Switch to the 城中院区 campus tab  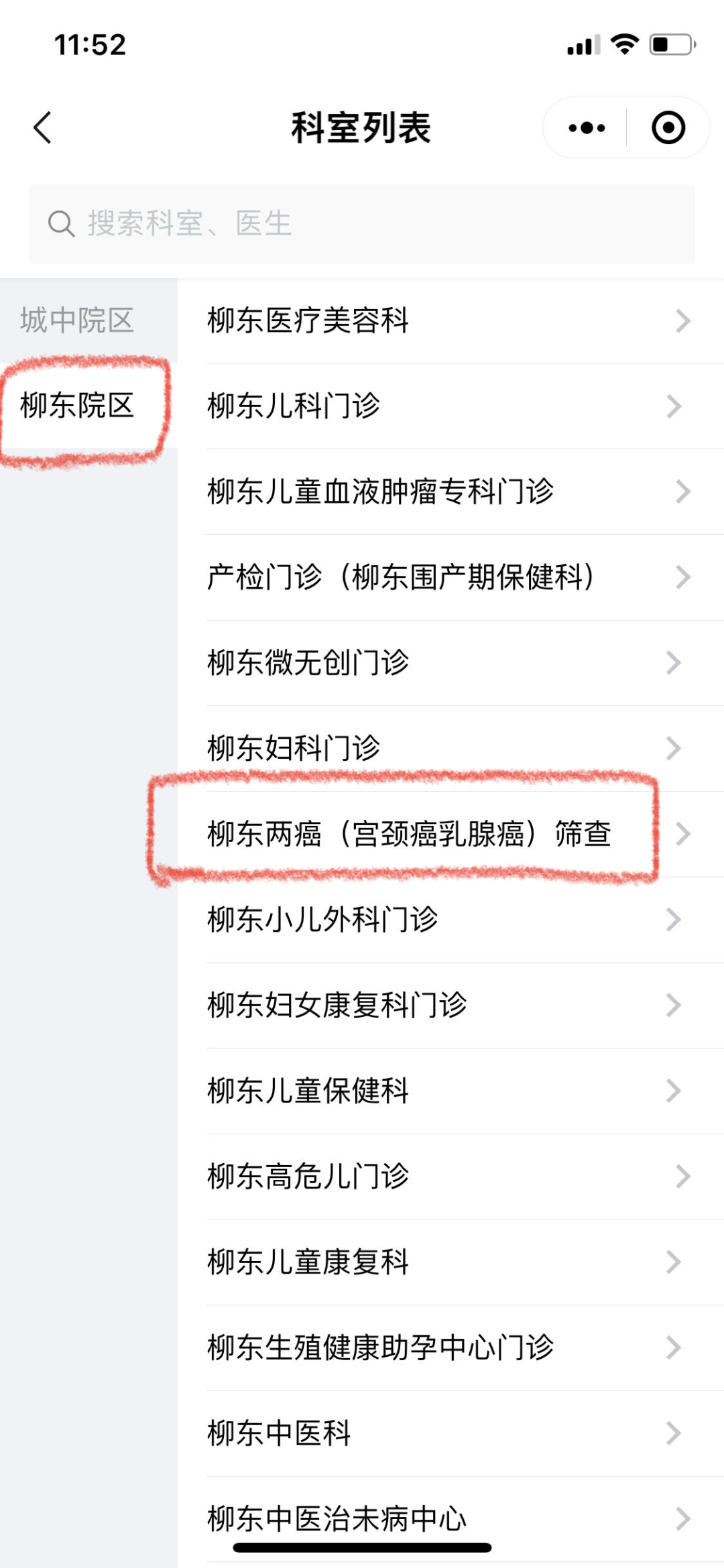[77, 320]
